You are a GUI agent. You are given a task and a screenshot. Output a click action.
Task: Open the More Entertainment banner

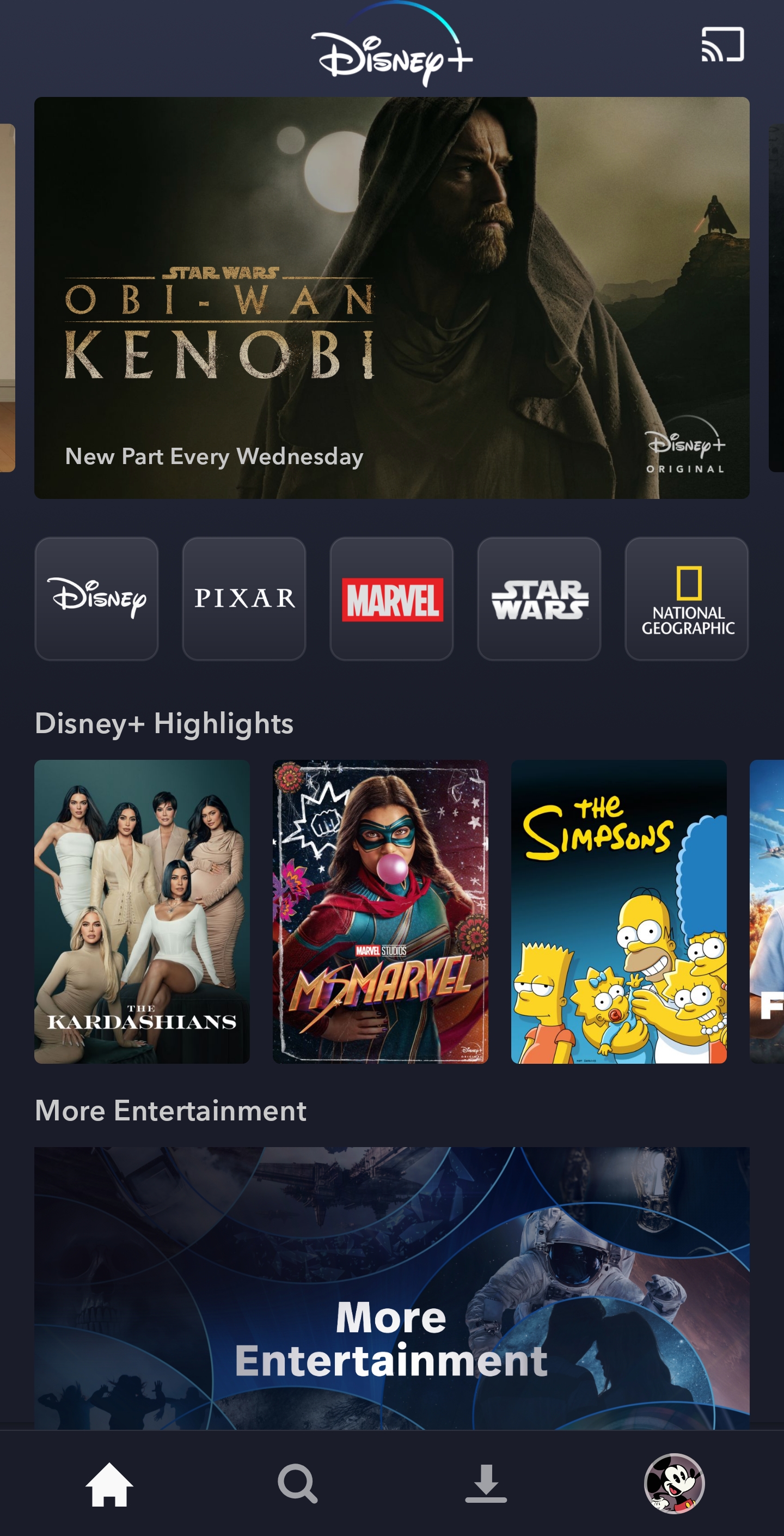391,1288
